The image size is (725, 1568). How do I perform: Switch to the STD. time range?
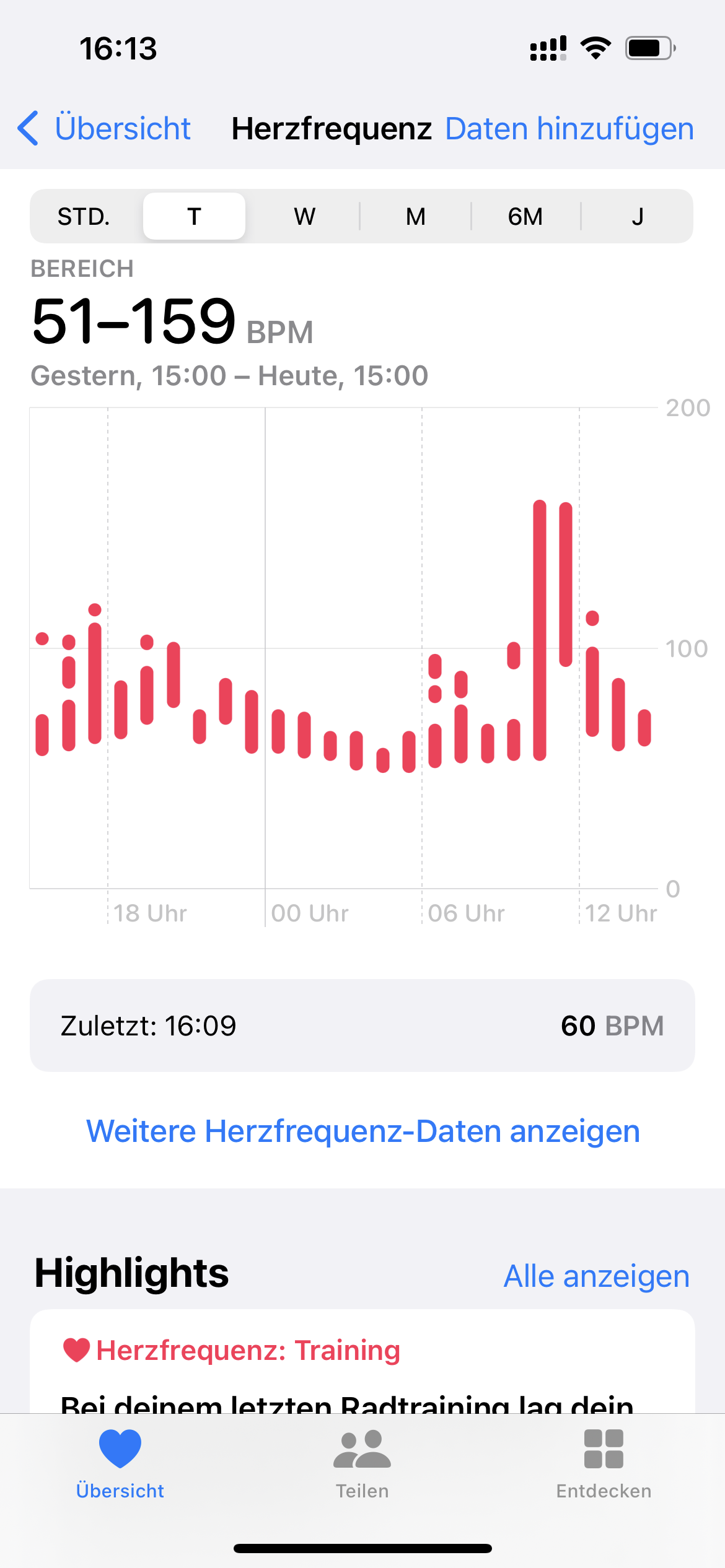[x=84, y=217]
